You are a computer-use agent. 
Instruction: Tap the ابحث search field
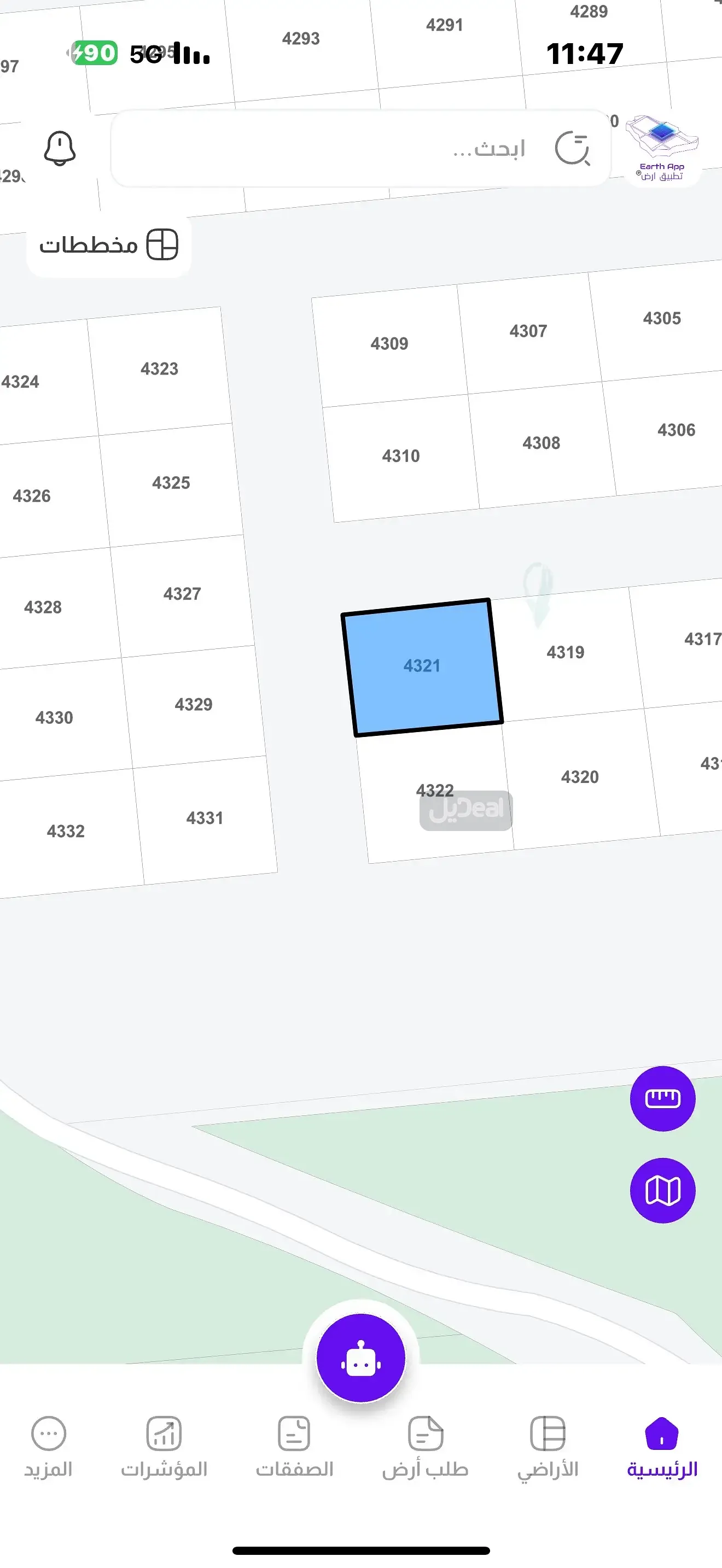pyautogui.click(x=360, y=149)
